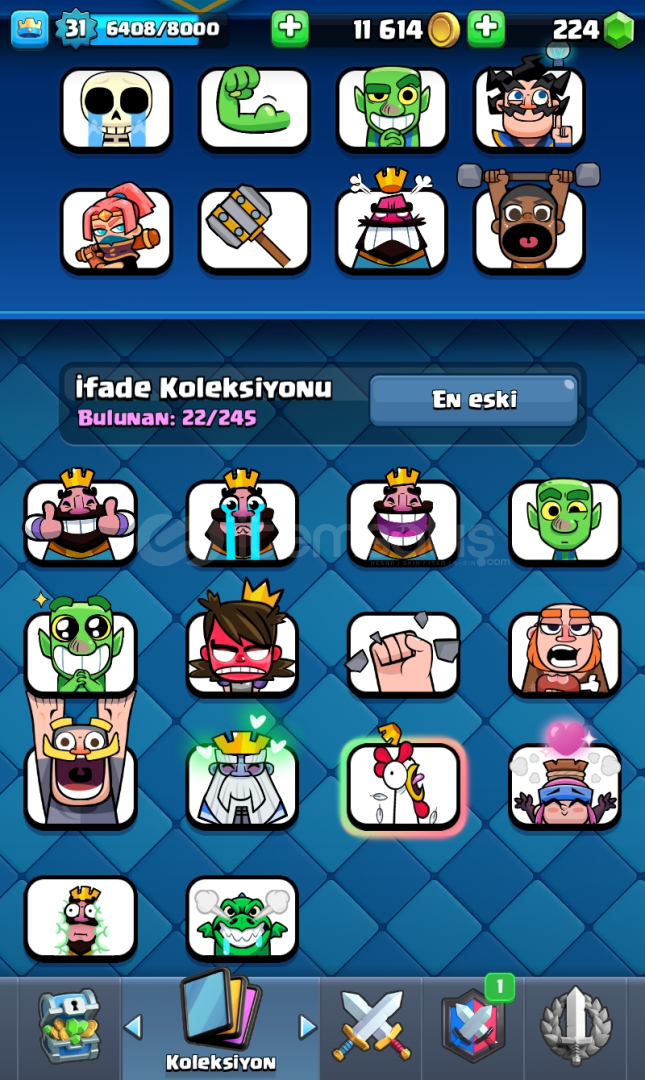This screenshot has height=1080, width=645.
Task: Tap the right arrow next to Koleksiyon
Action: point(308,1027)
